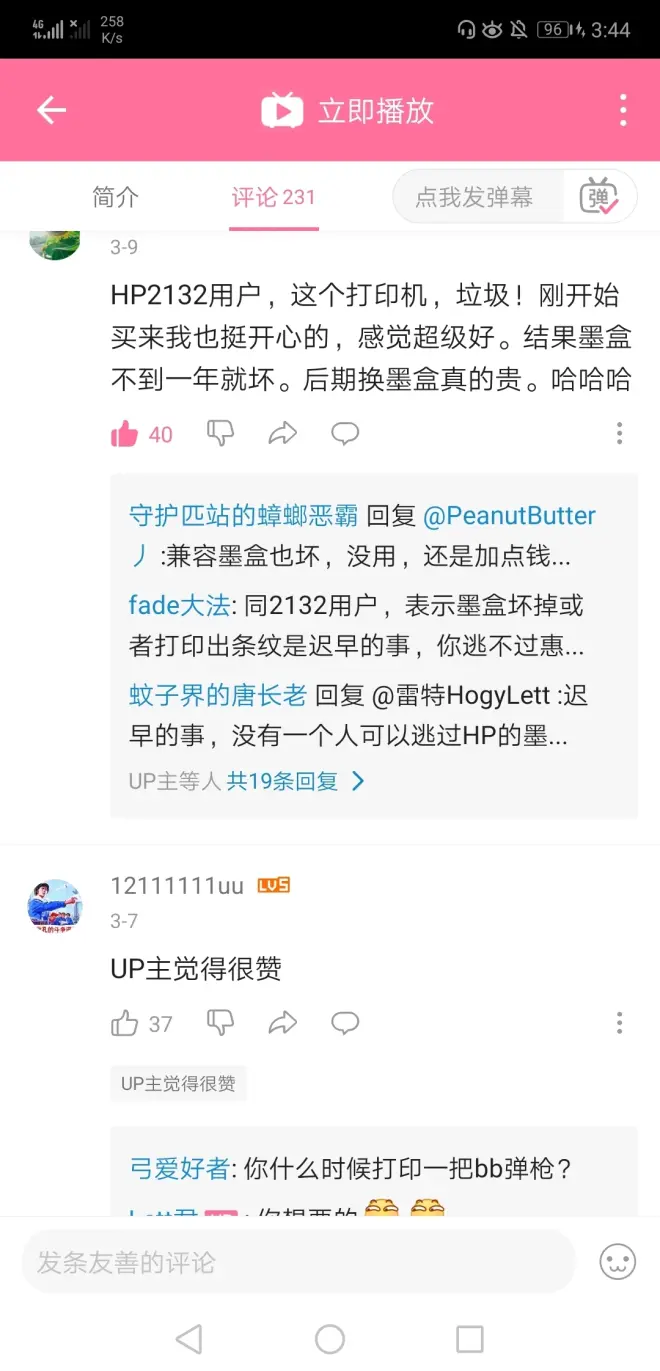660x1371 pixels.
Task: Tap 立即播放 to play the video
Action: click(x=348, y=110)
